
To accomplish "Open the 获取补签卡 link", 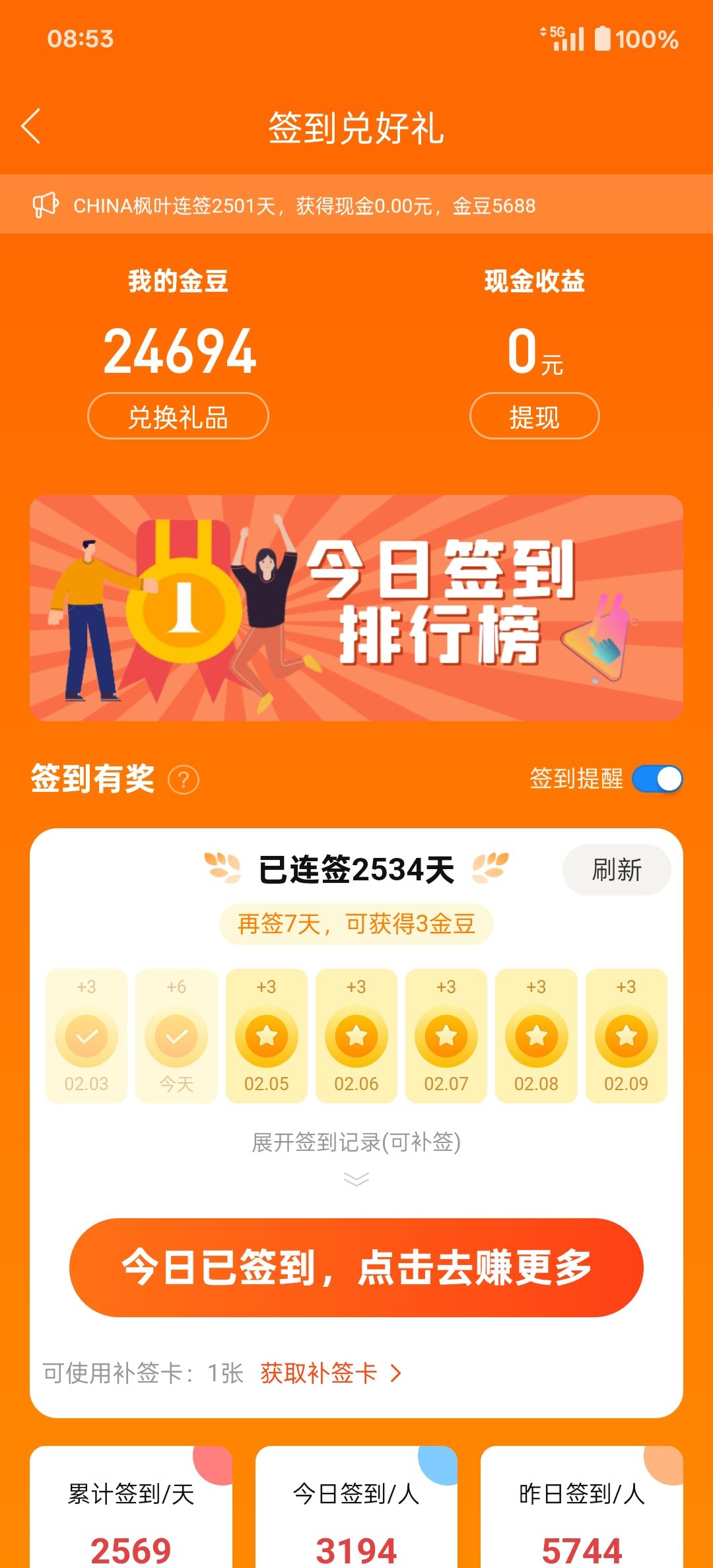I will click(330, 1373).
